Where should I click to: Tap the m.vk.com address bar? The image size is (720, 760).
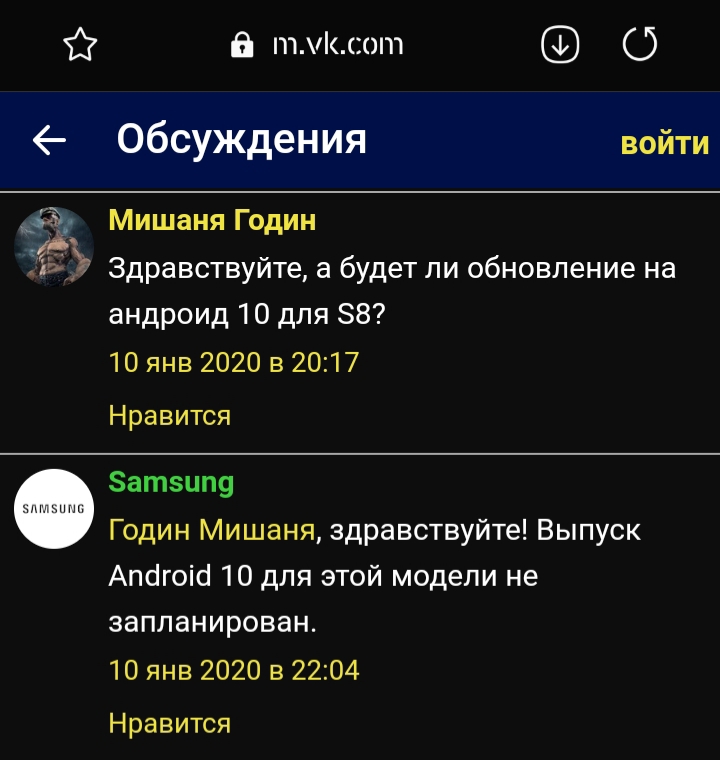pos(318,45)
